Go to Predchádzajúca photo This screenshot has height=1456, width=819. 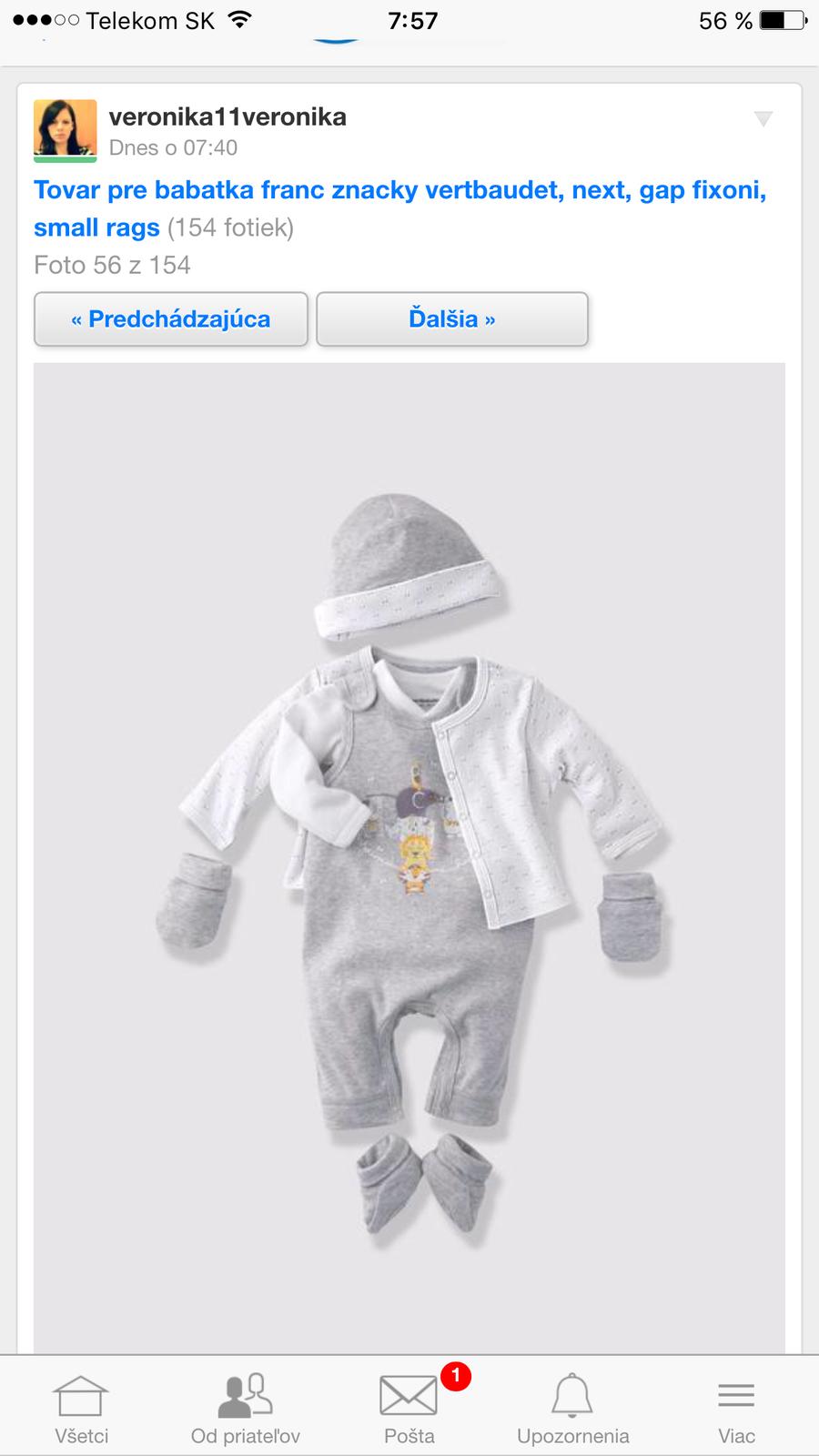click(x=171, y=319)
